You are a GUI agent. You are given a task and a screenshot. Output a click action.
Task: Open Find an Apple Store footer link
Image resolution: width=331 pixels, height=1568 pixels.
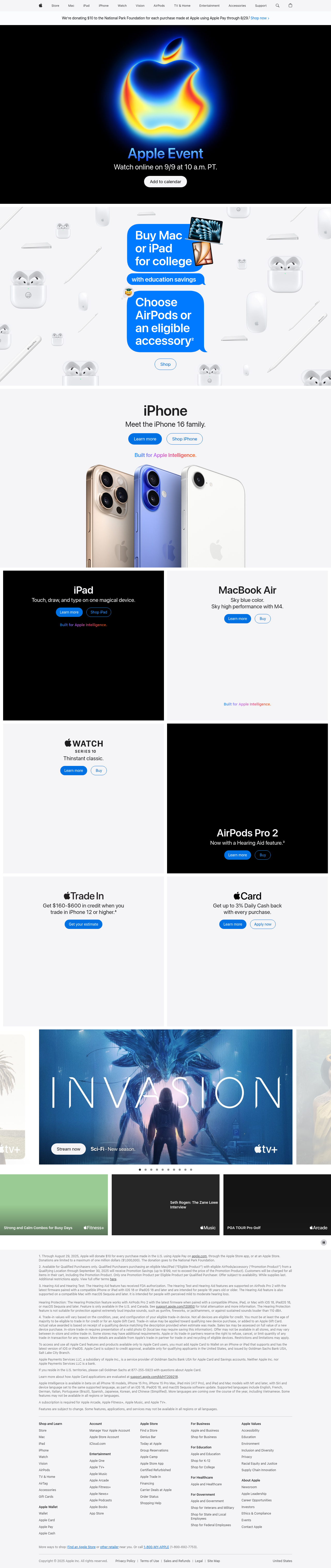tap(81, 1547)
